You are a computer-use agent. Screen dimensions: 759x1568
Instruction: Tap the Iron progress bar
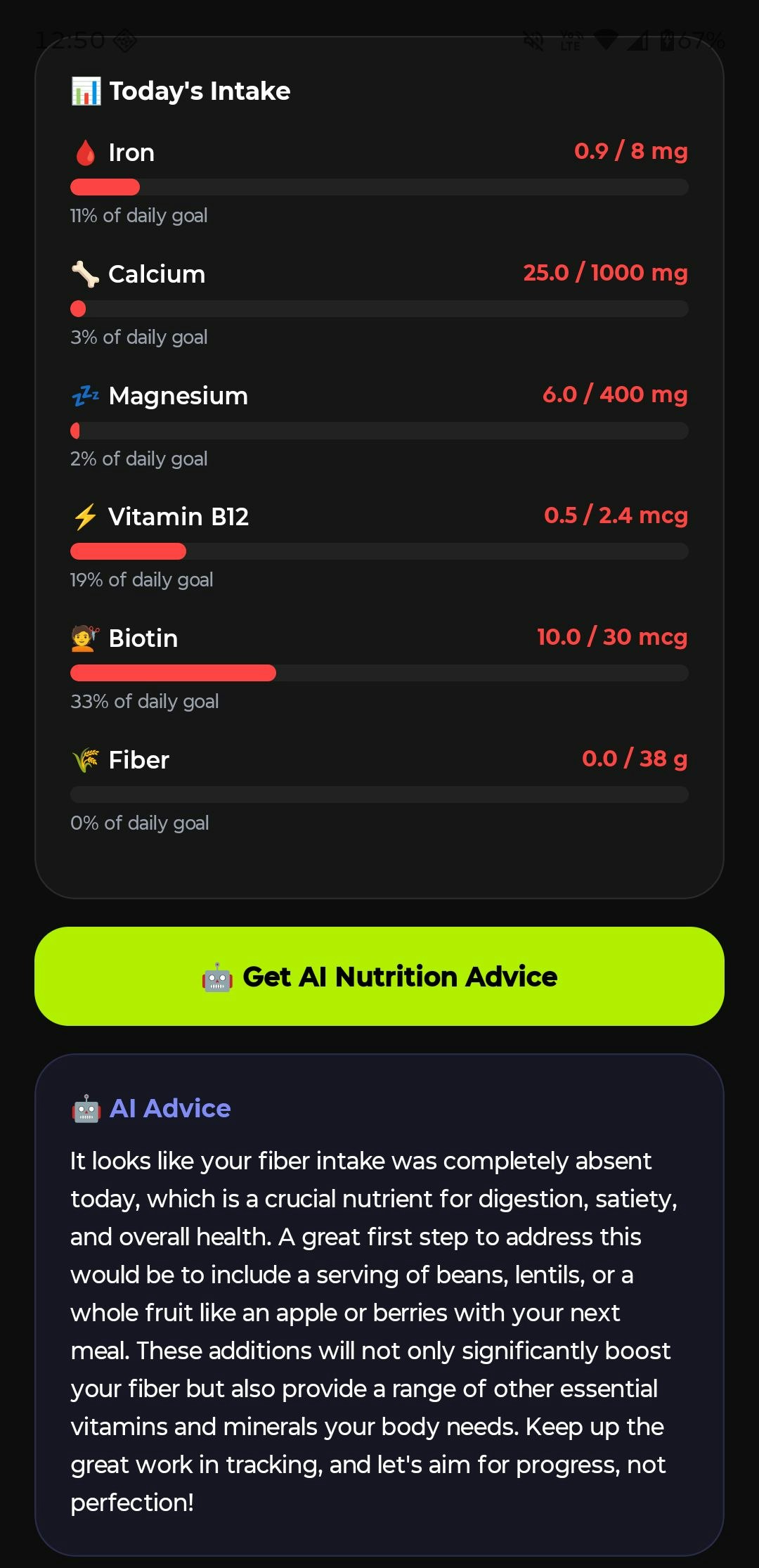[x=379, y=188]
